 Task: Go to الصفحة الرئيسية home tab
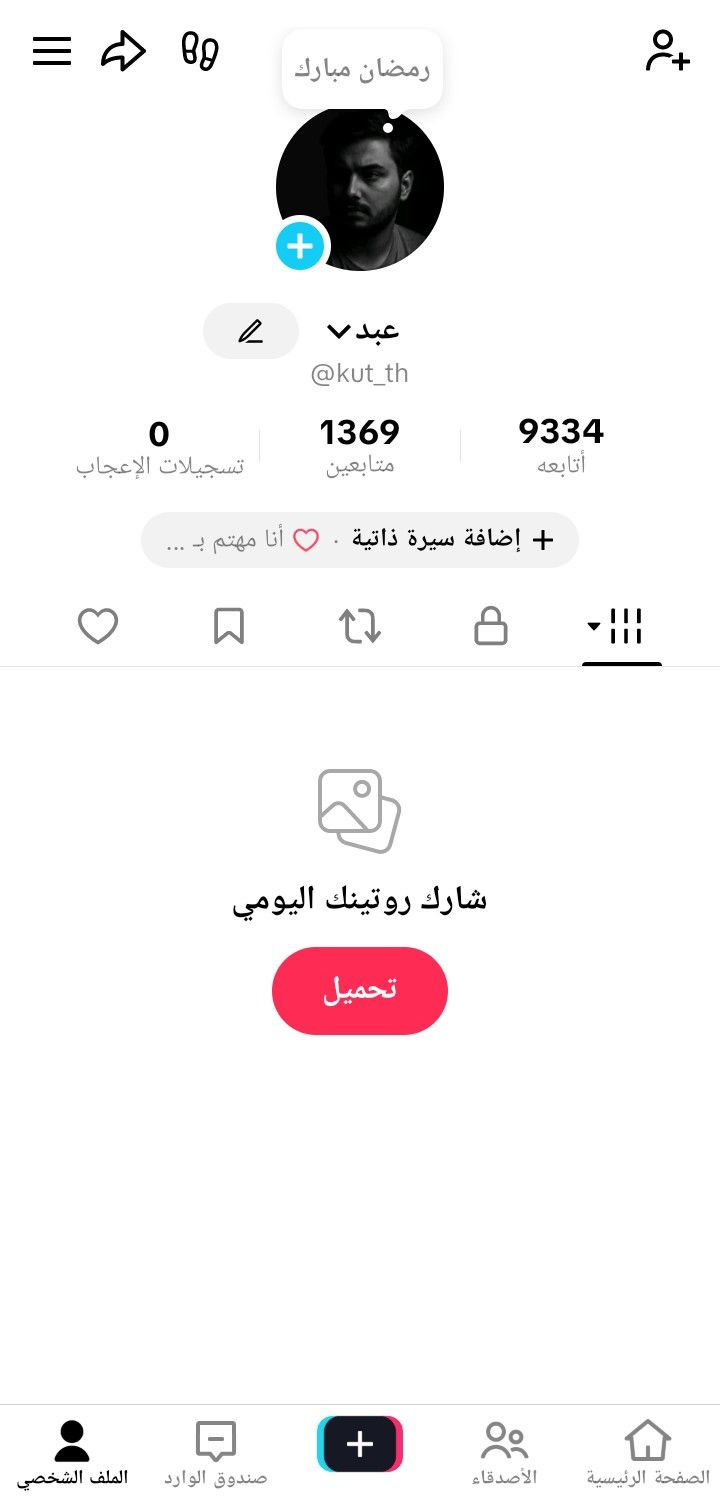coord(647,1452)
